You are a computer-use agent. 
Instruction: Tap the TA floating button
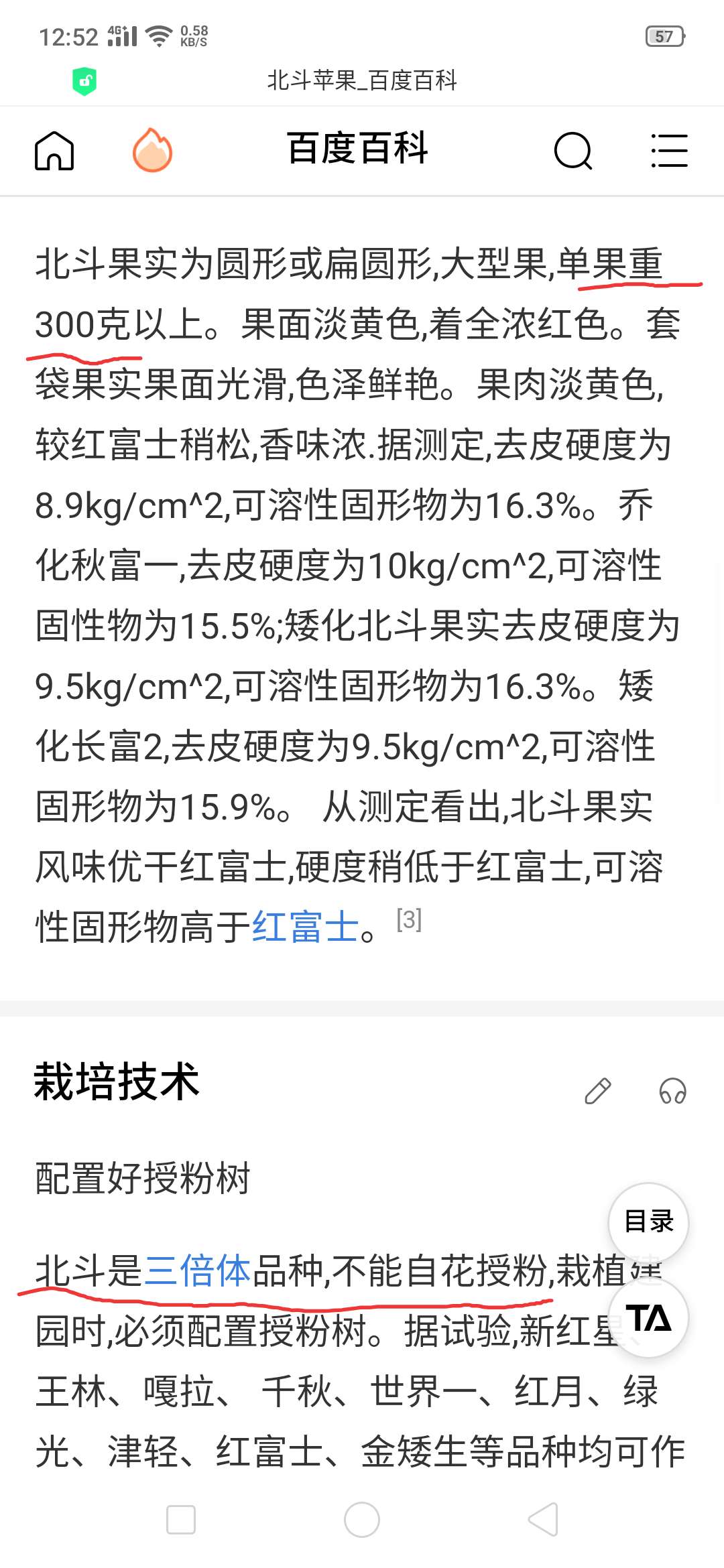point(648,1317)
